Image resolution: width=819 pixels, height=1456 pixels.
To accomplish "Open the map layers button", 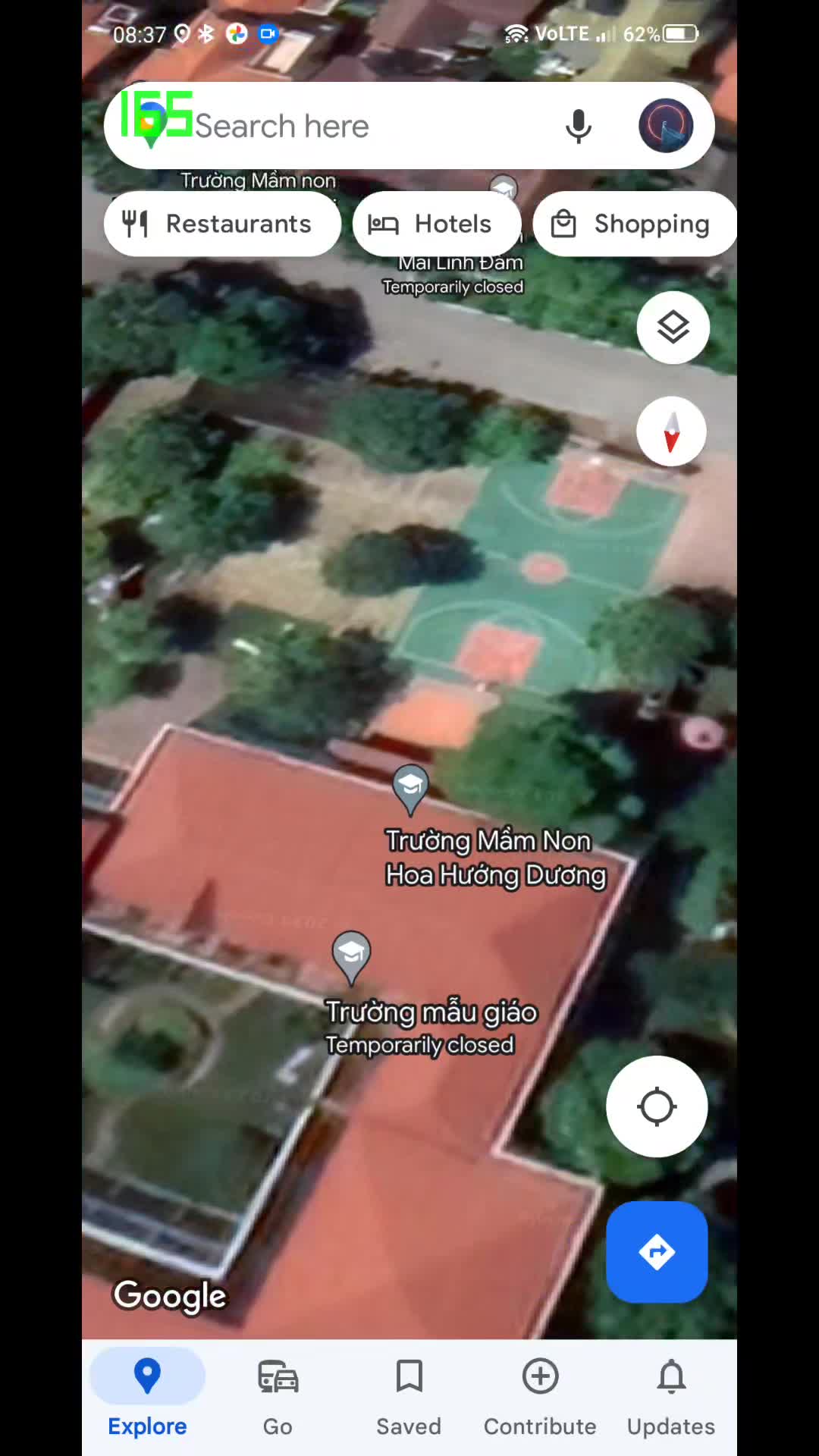I will click(x=673, y=328).
